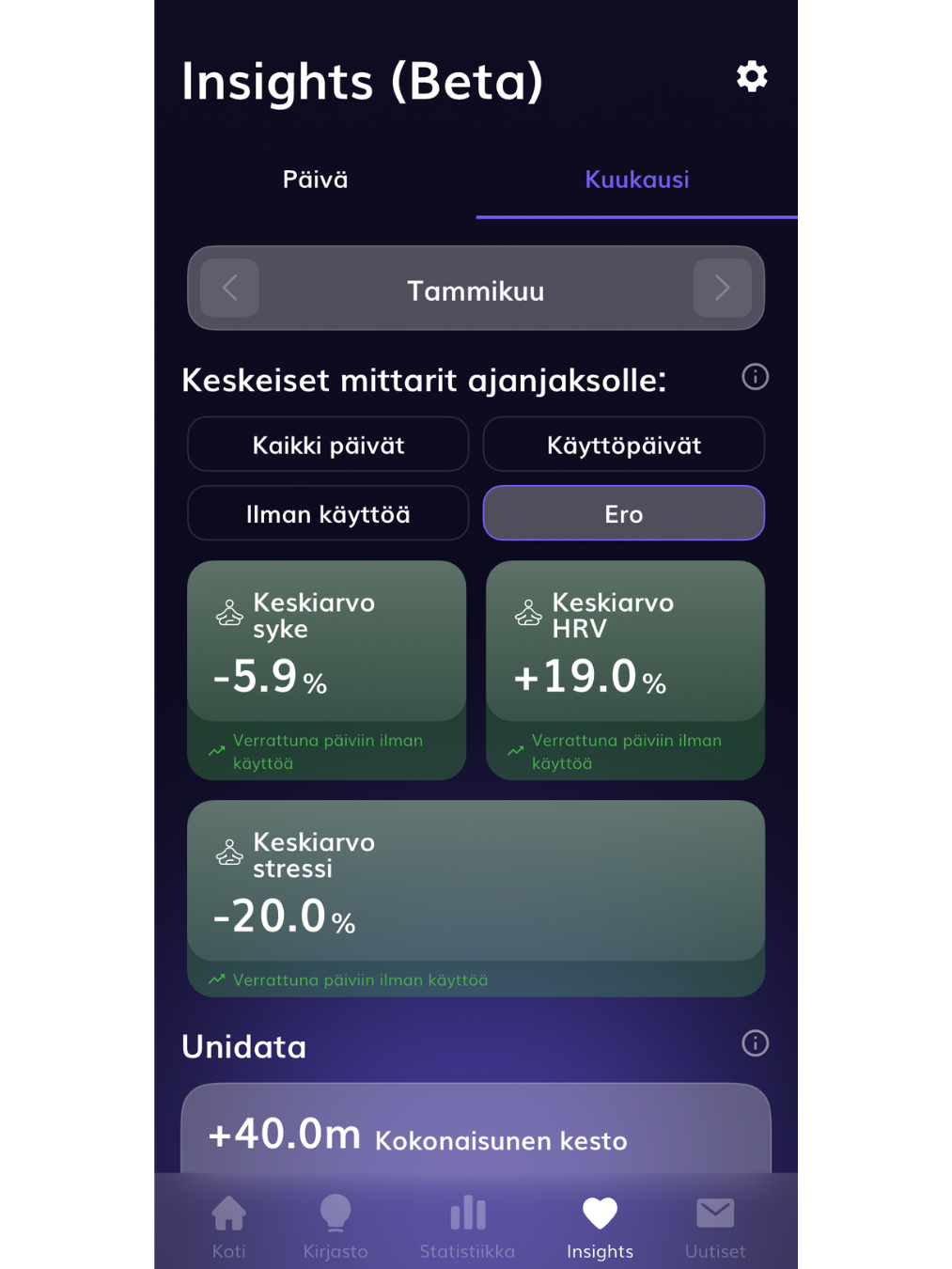This screenshot has height=1269, width=952.
Task: Show info about Unidata
Action: pos(755,1043)
